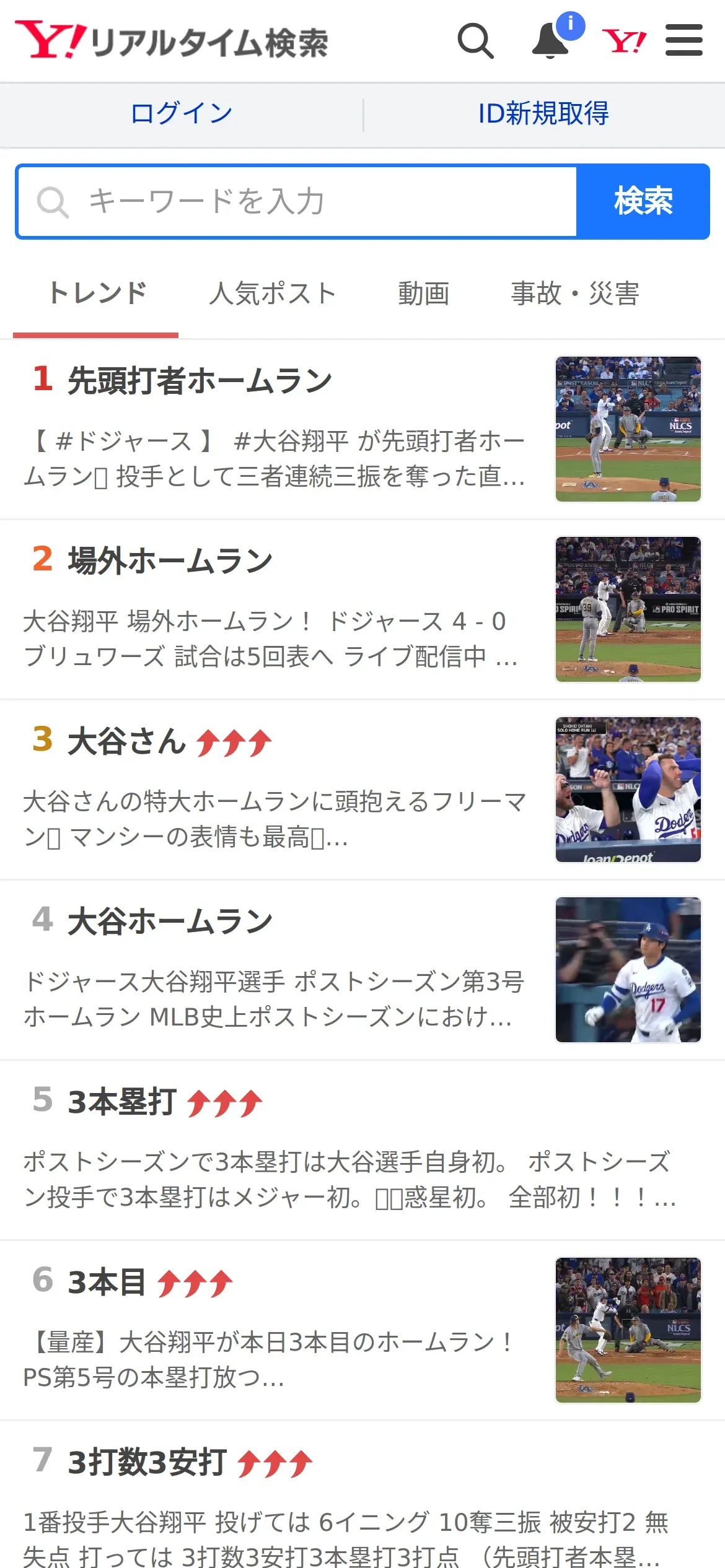The image size is (725, 1568).
Task: Open trend 3 大谷さん
Action: 127,741
